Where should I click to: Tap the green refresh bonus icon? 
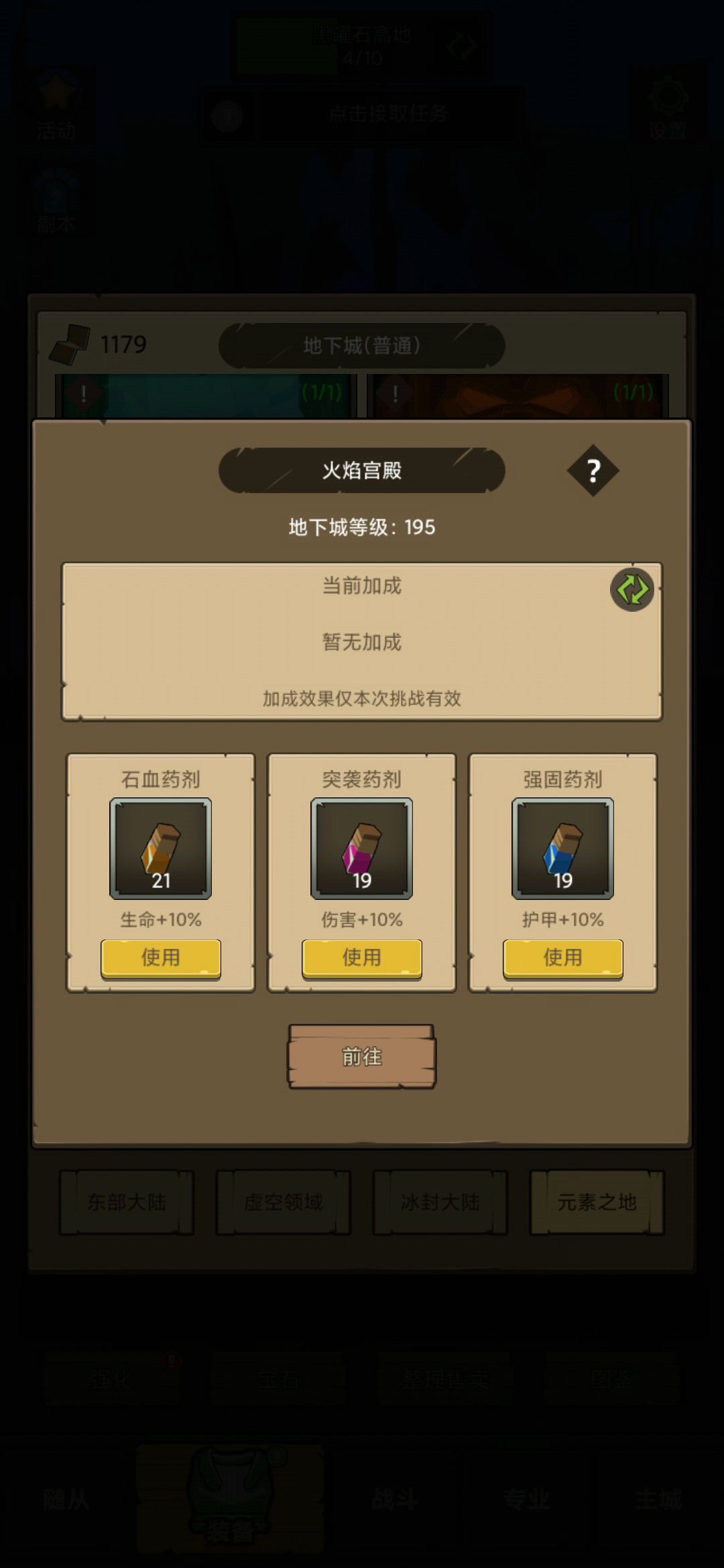tap(631, 590)
